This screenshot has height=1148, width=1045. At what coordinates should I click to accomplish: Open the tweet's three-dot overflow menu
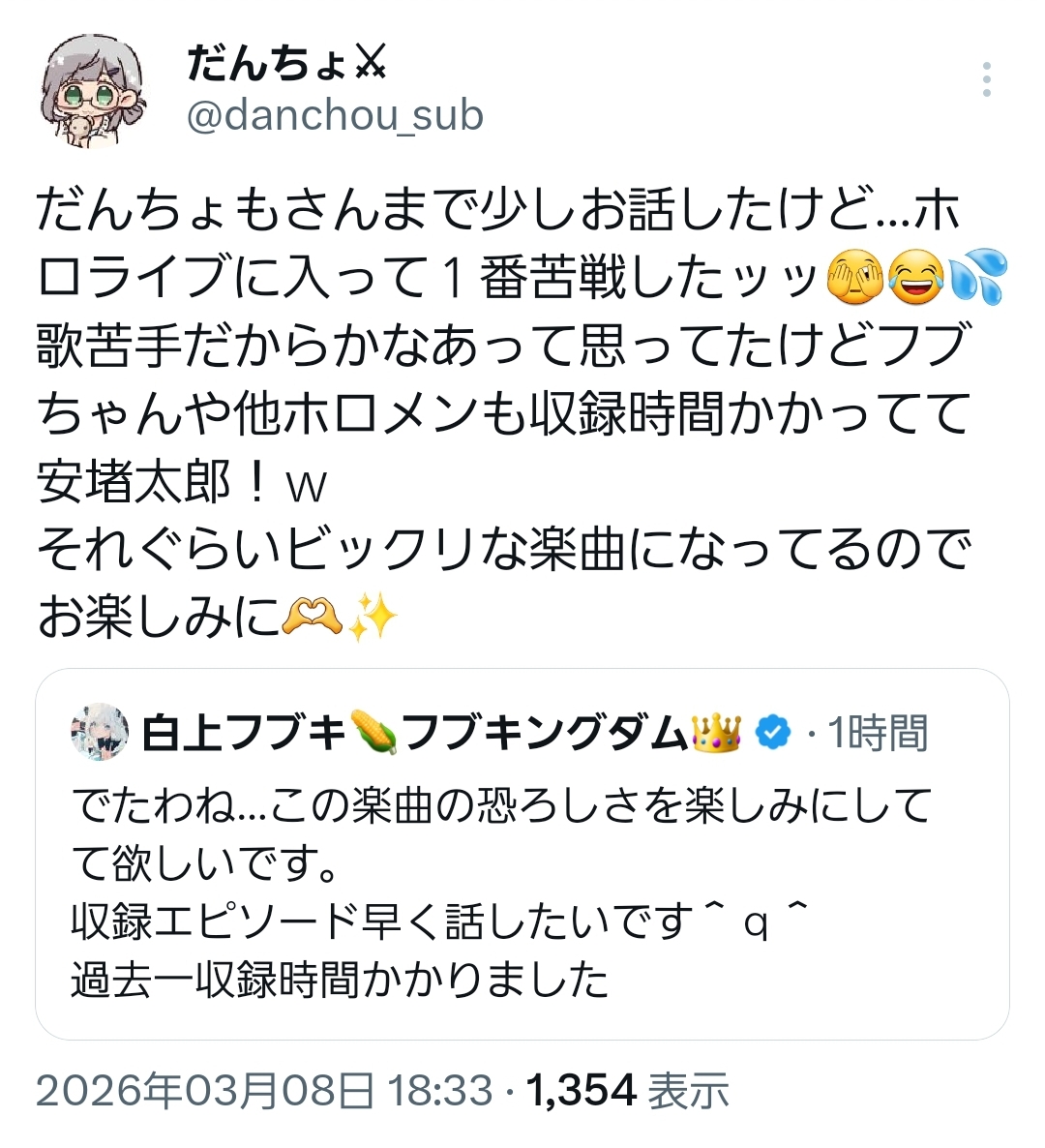pyautogui.click(x=986, y=79)
